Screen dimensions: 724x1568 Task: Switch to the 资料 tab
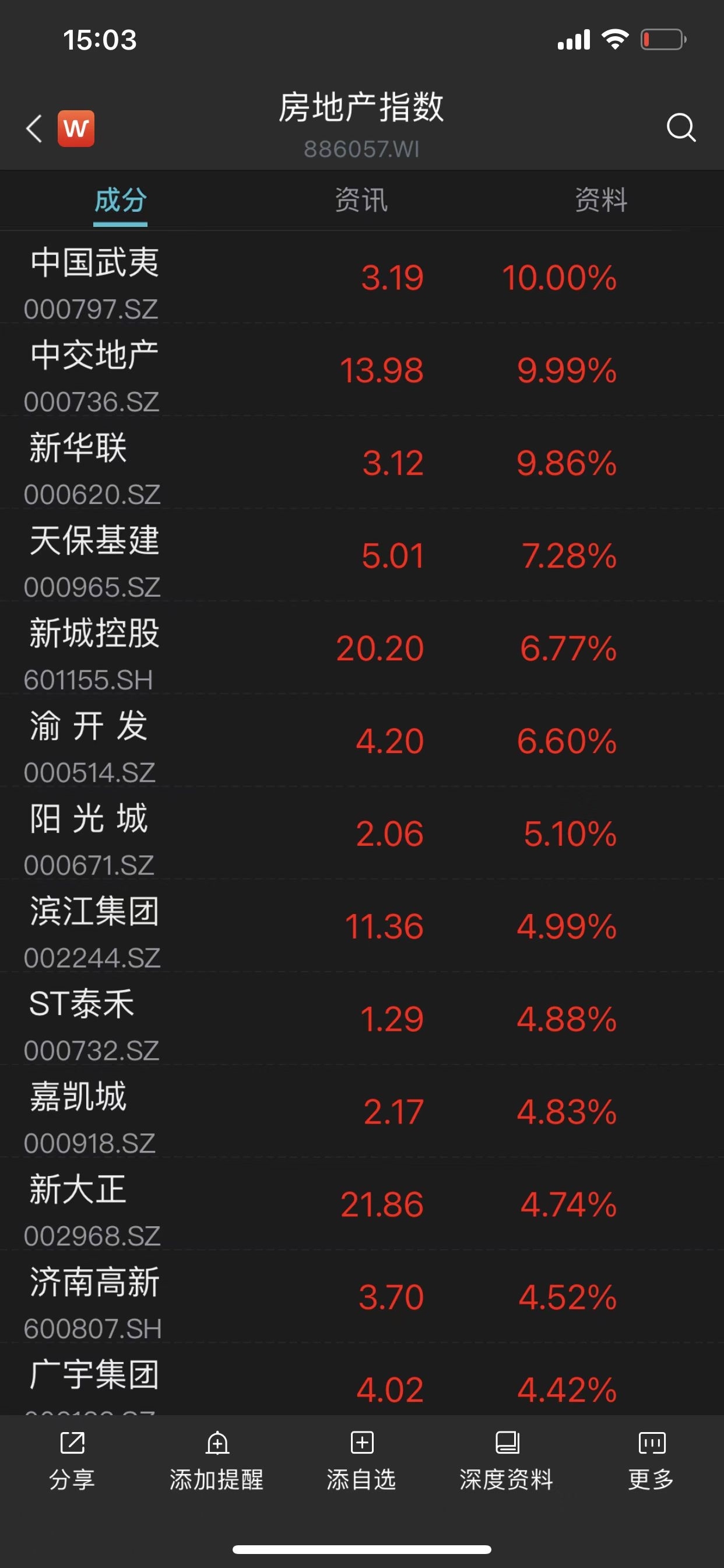601,200
